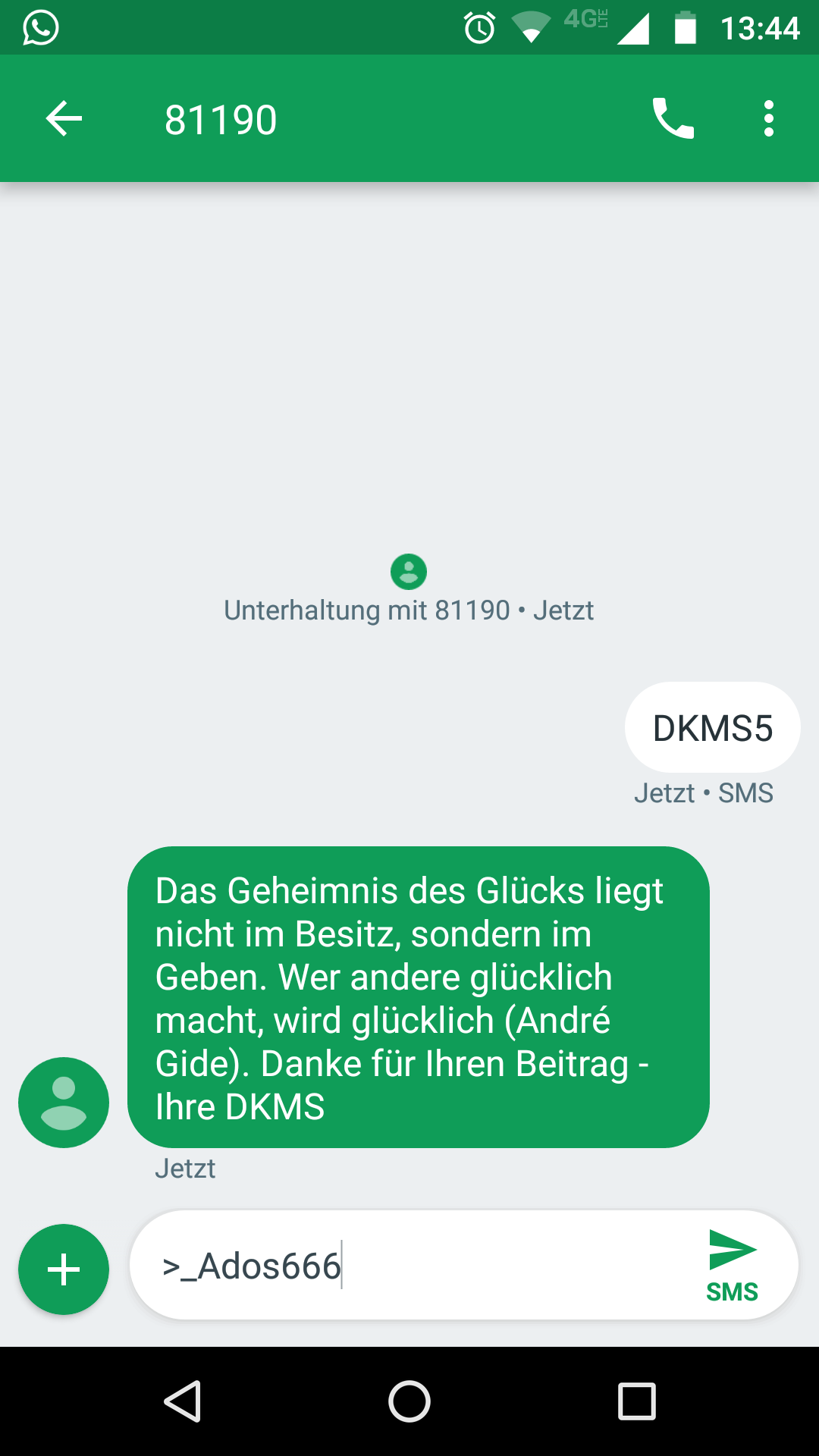The height and width of the screenshot is (1456, 819).
Task: Tap the received DKMS thank-you message
Action: pos(419,997)
